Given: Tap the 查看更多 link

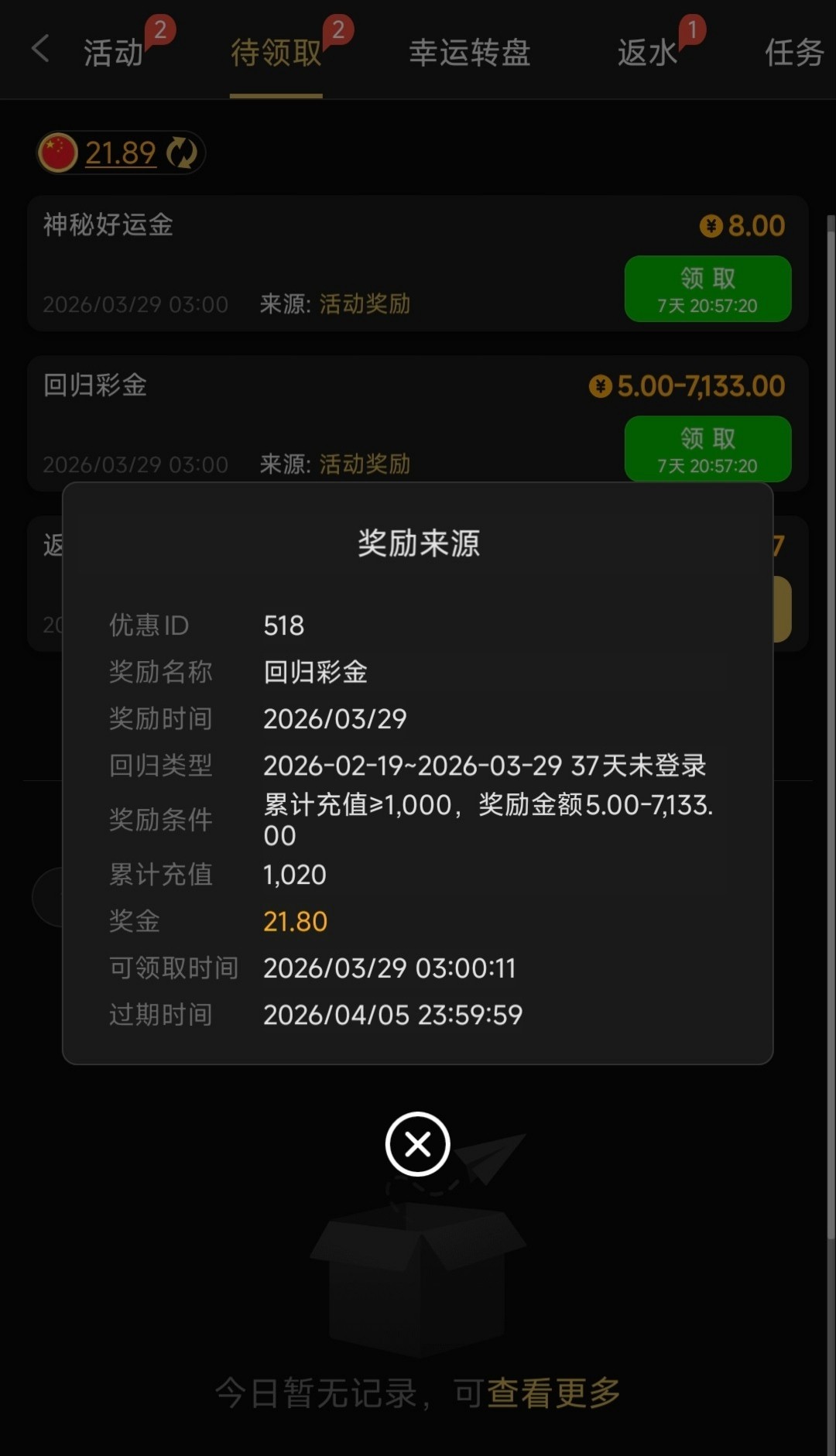Looking at the screenshot, I should [x=554, y=1393].
